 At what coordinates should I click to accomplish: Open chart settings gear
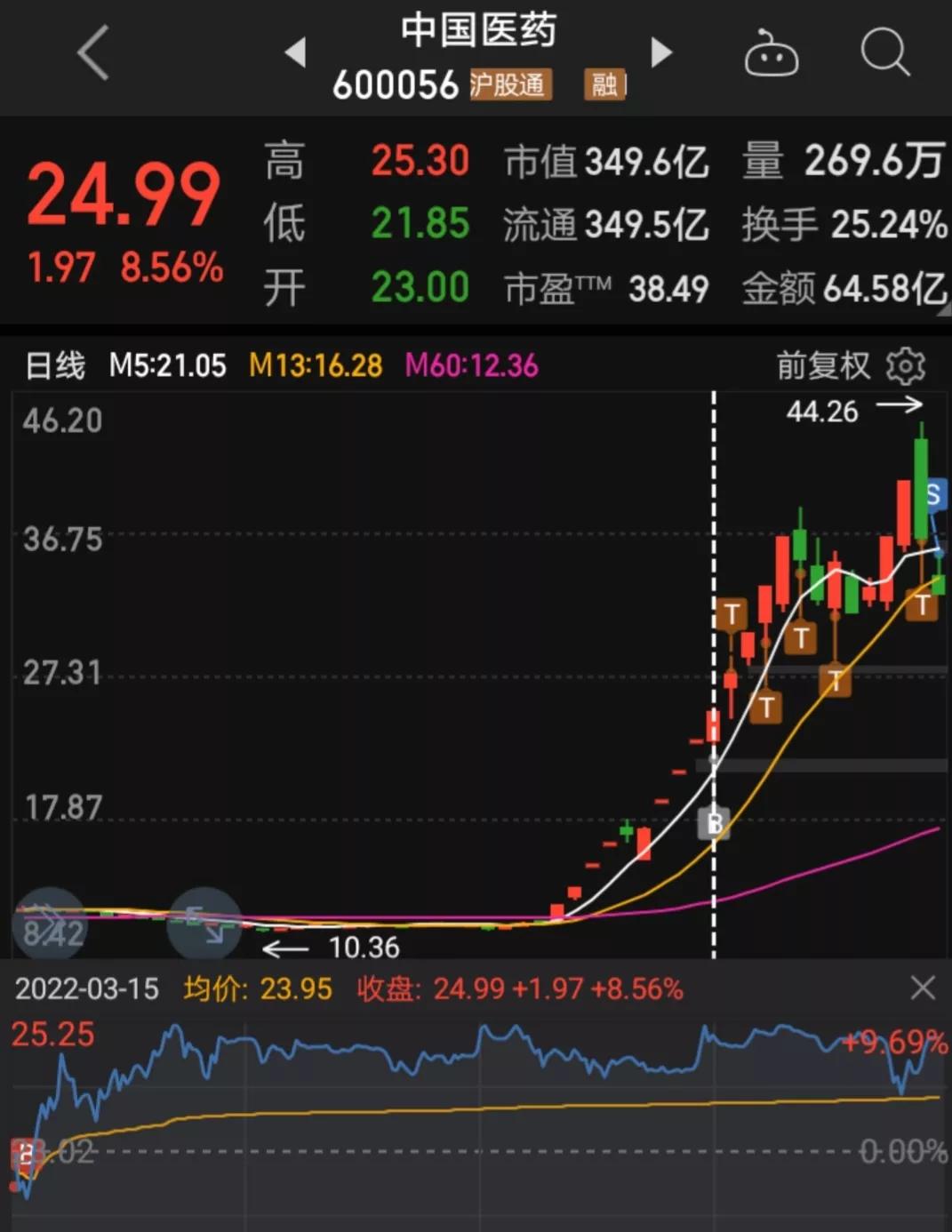click(906, 366)
